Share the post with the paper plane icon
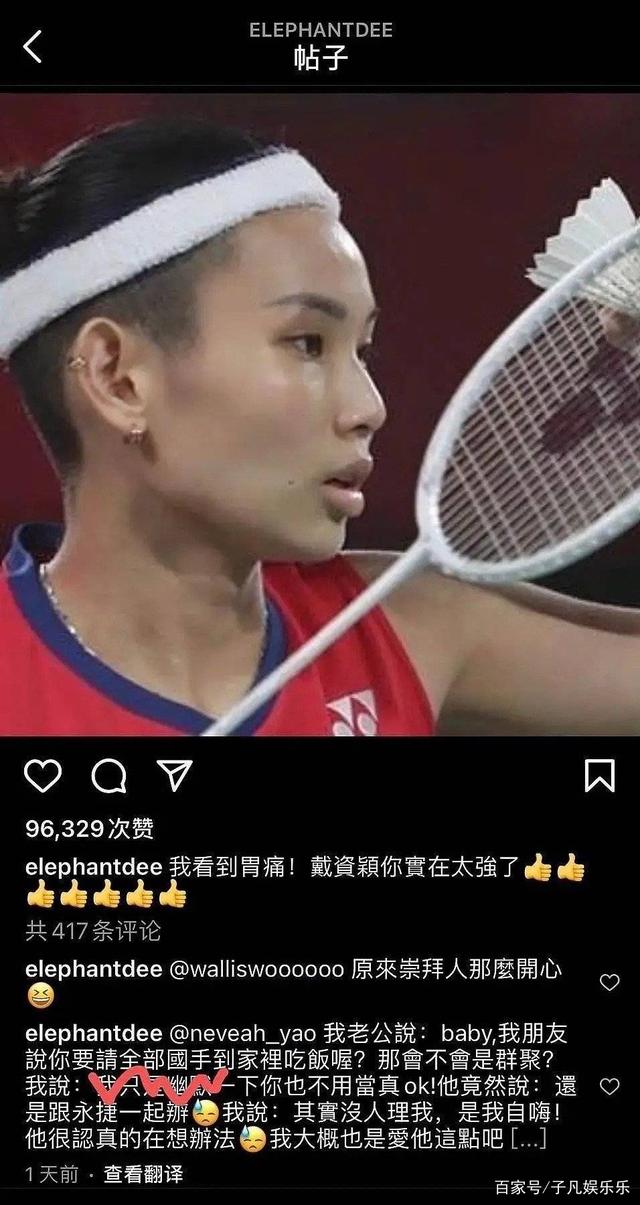Viewport: 640px width, 1205px height. [174, 775]
